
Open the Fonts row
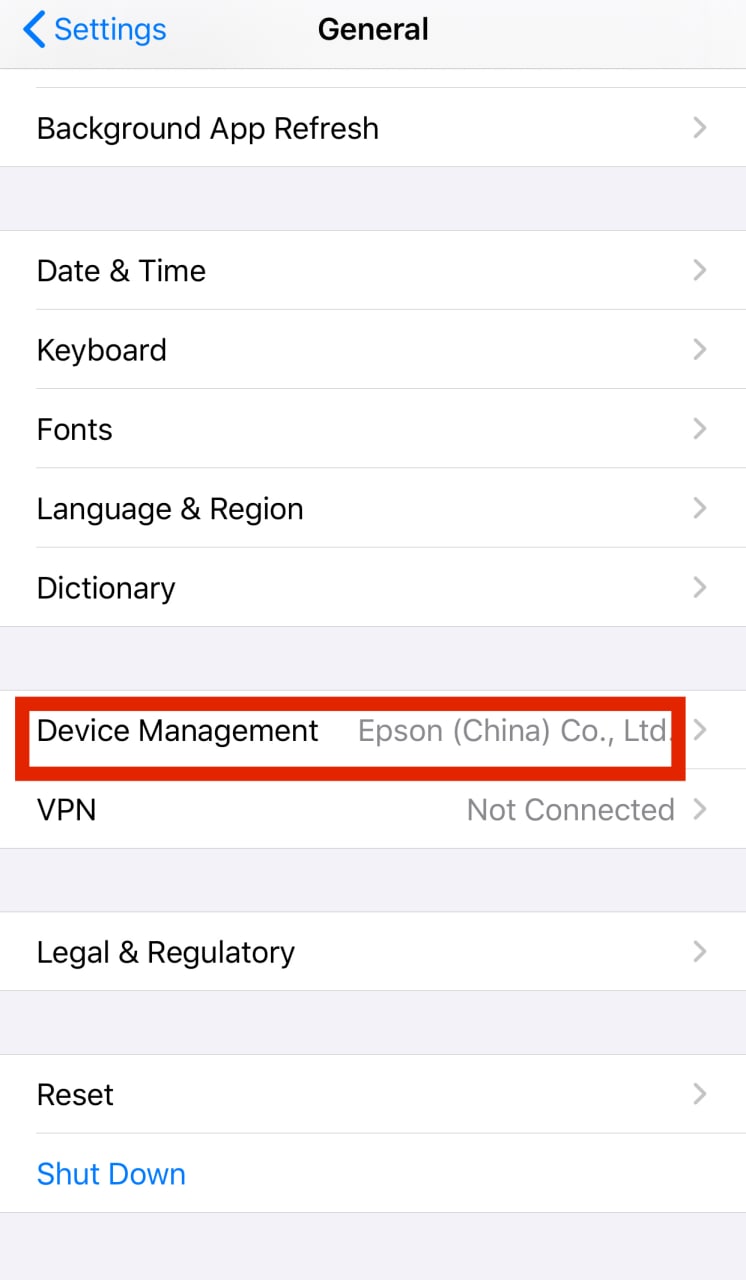click(x=372, y=429)
